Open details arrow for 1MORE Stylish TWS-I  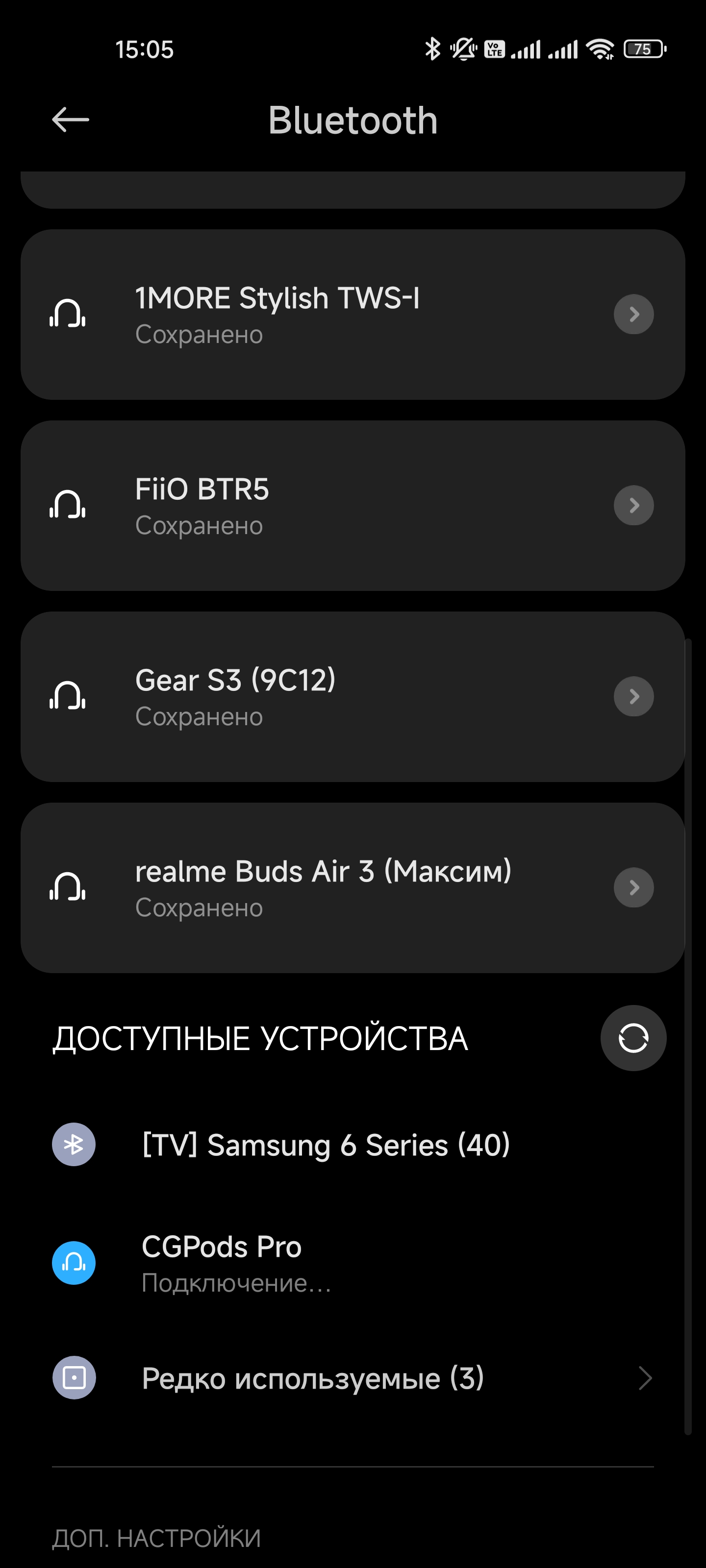(633, 314)
